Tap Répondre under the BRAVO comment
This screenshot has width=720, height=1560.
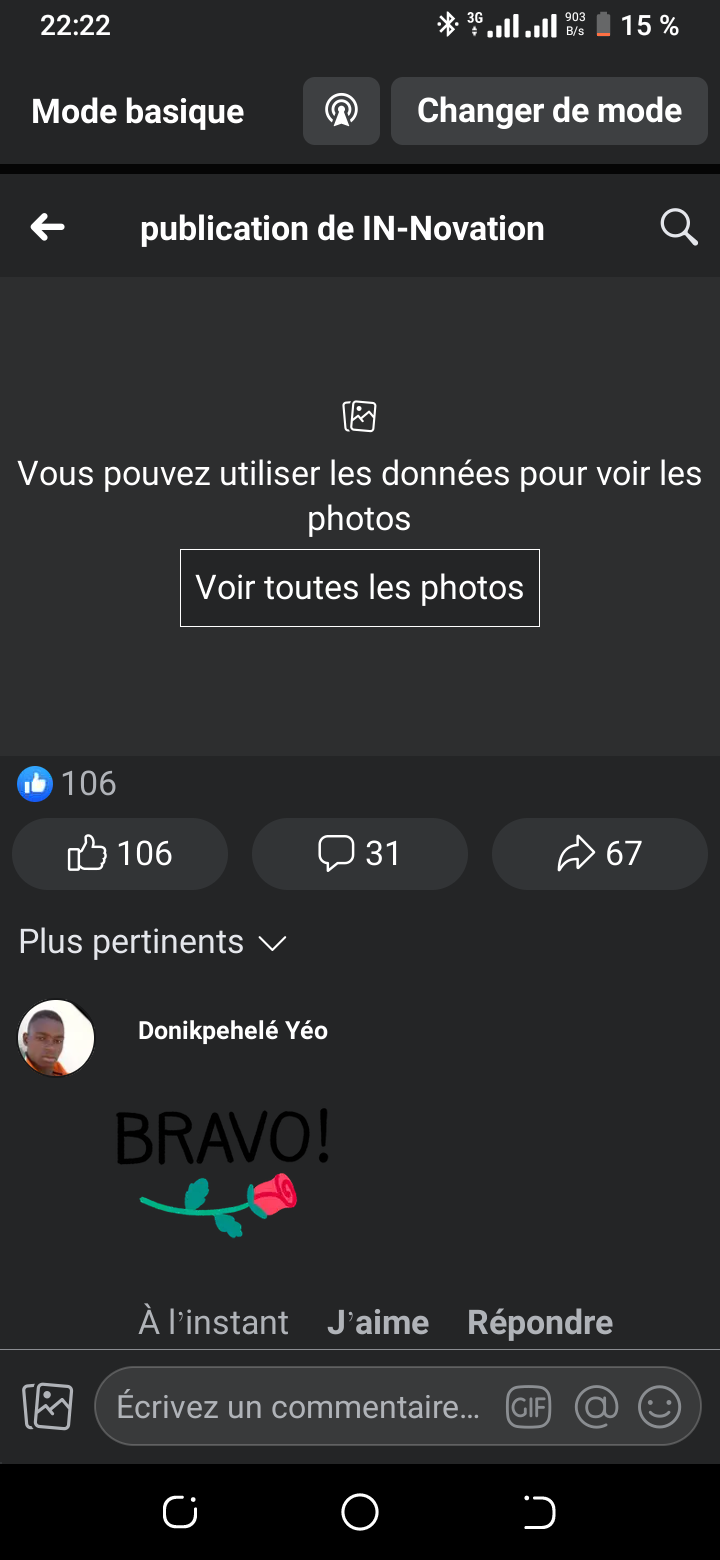tap(540, 1323)
